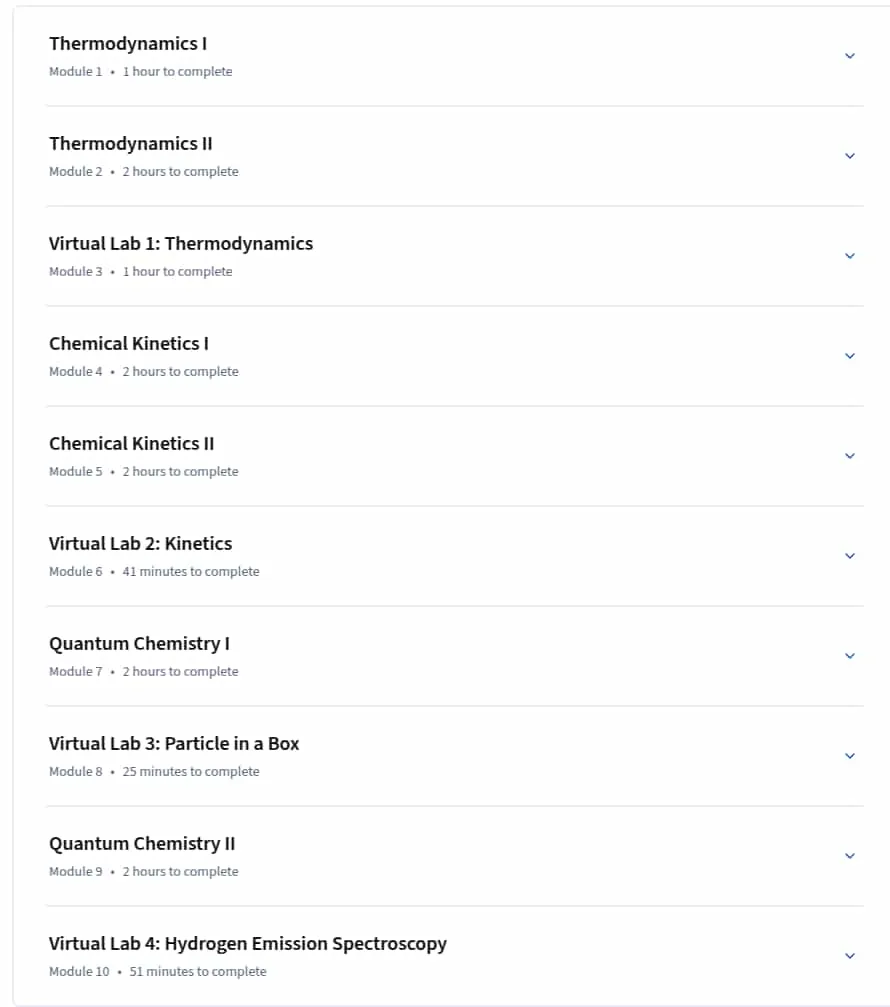Expand Virtual Lab 2: Kinetics
Viewport: 890px width, 1007px height.
455,556
